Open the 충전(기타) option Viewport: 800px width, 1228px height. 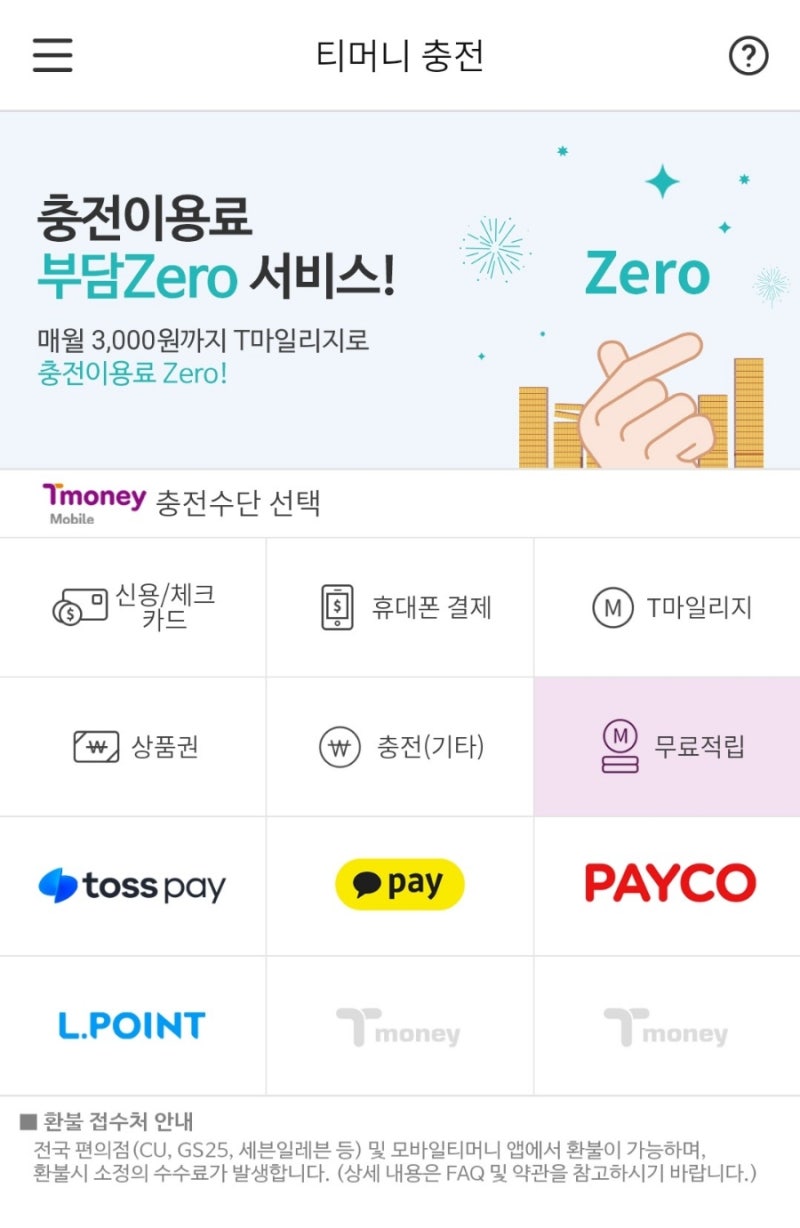[x=400, y=747]
